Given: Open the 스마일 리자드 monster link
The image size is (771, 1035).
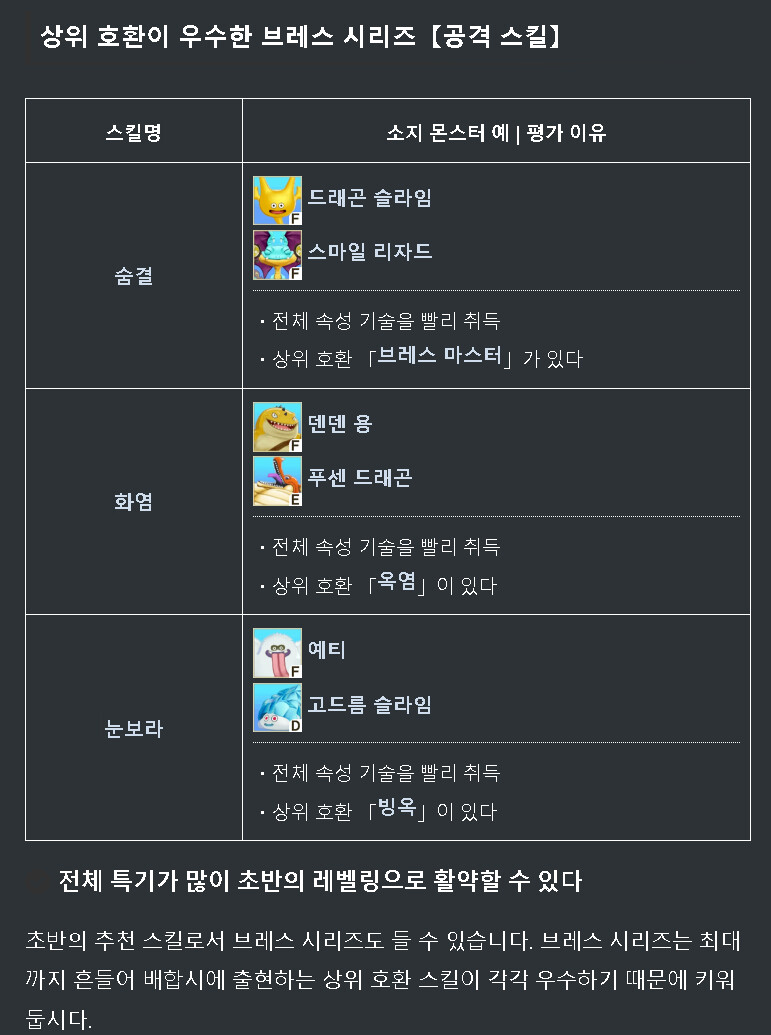Looking at the screenshot, I should click(369, 252).
